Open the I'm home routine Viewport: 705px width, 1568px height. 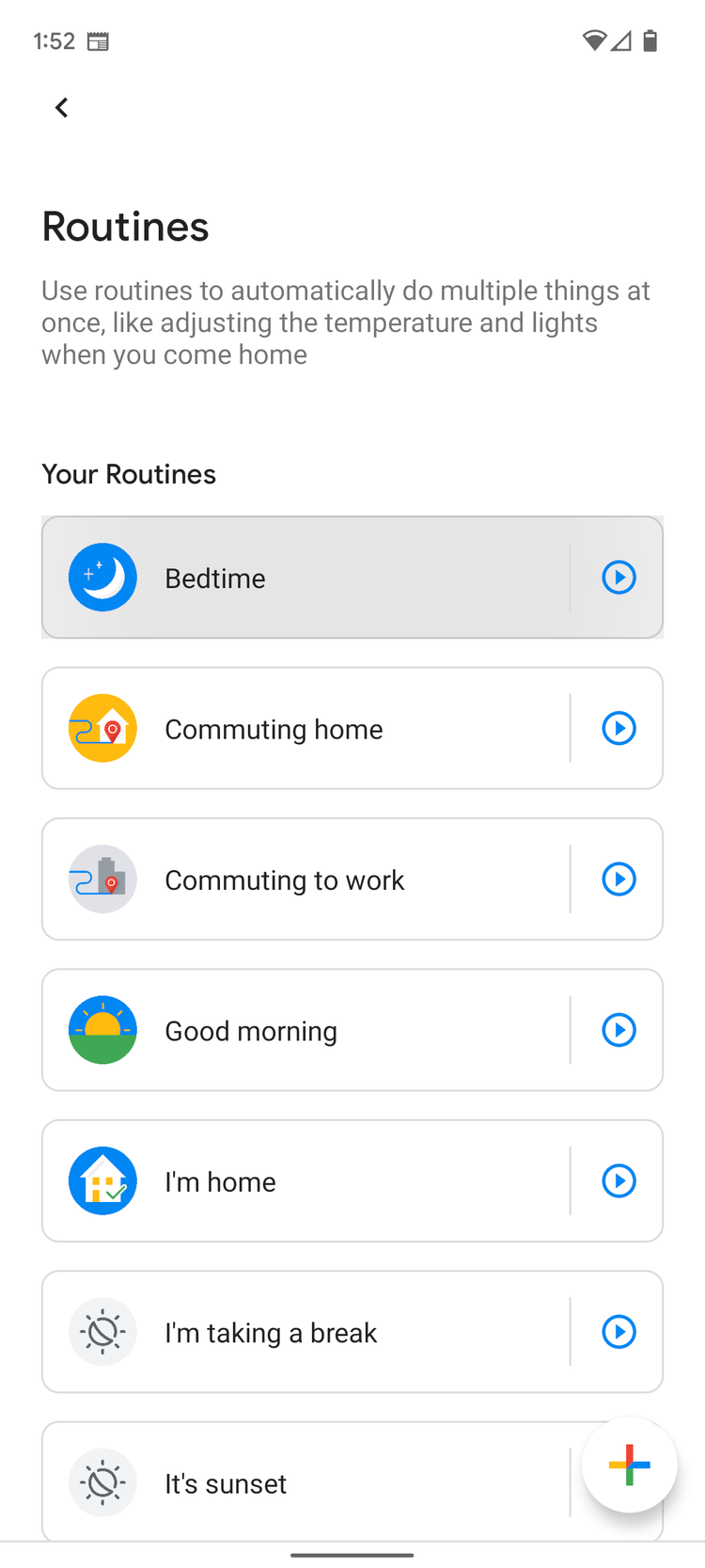tap(305, 1180)
